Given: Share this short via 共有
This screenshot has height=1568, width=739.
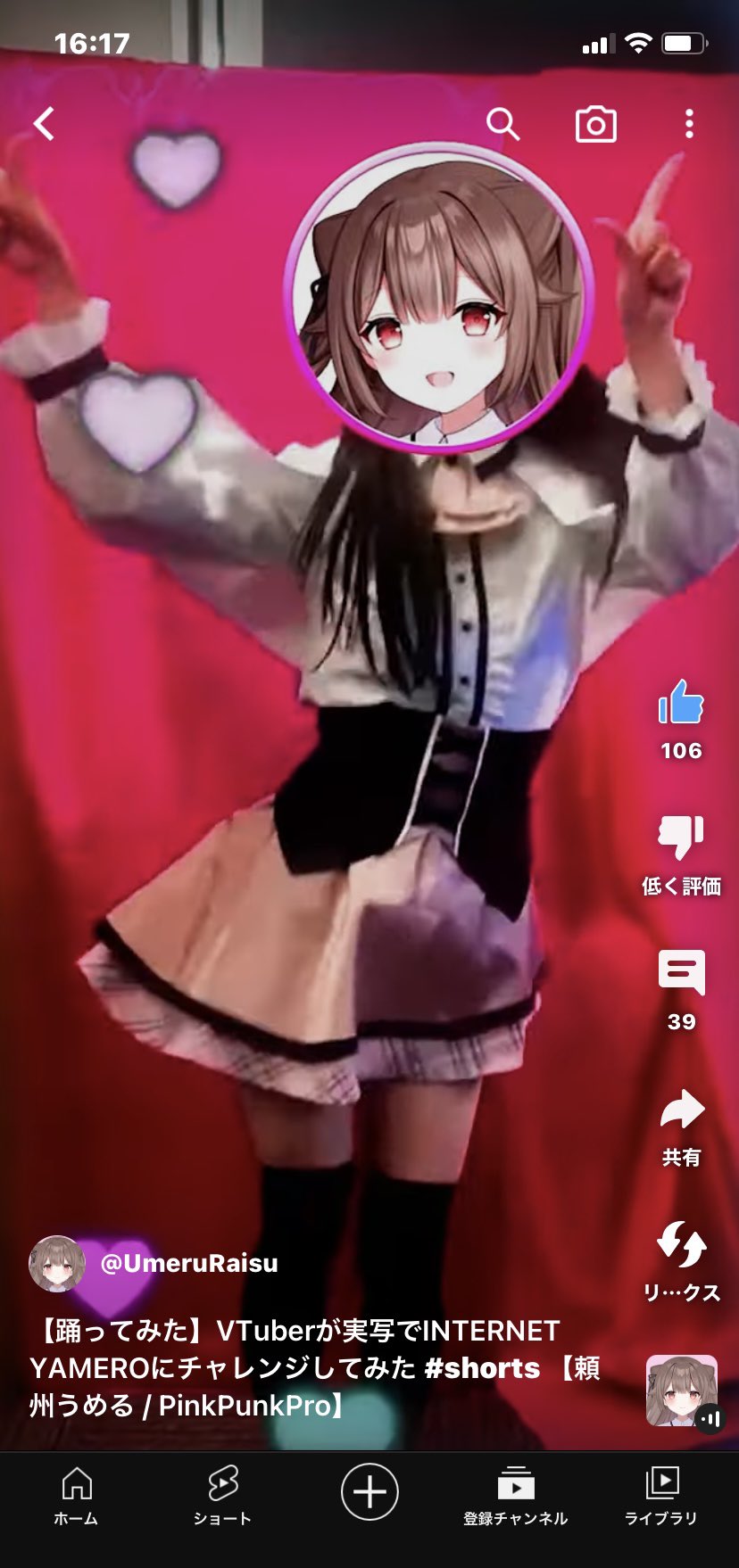Looking at the screenshot, I should click(681, 1111).
